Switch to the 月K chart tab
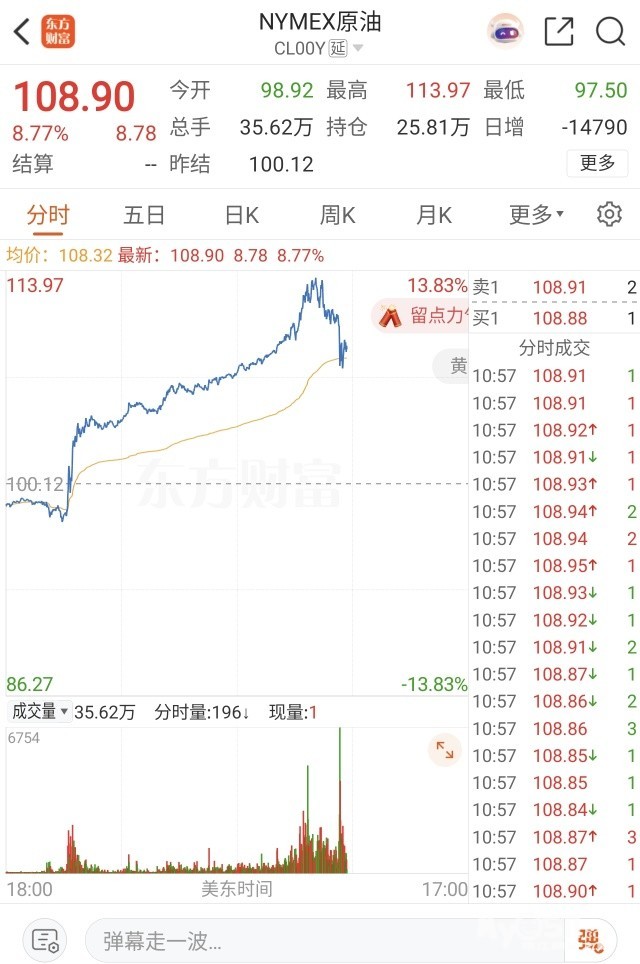640x964 pixels. point(434,214)
